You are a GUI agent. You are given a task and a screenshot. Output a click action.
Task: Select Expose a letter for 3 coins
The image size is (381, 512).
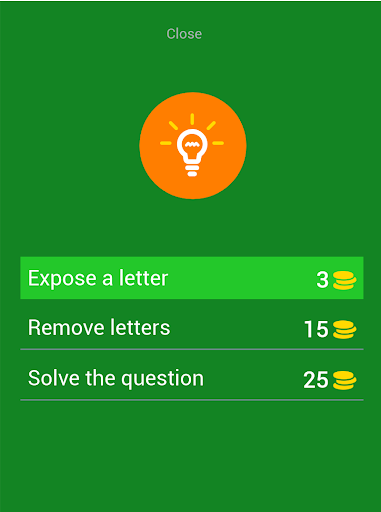pyautogui.click(x=192, y=278)
